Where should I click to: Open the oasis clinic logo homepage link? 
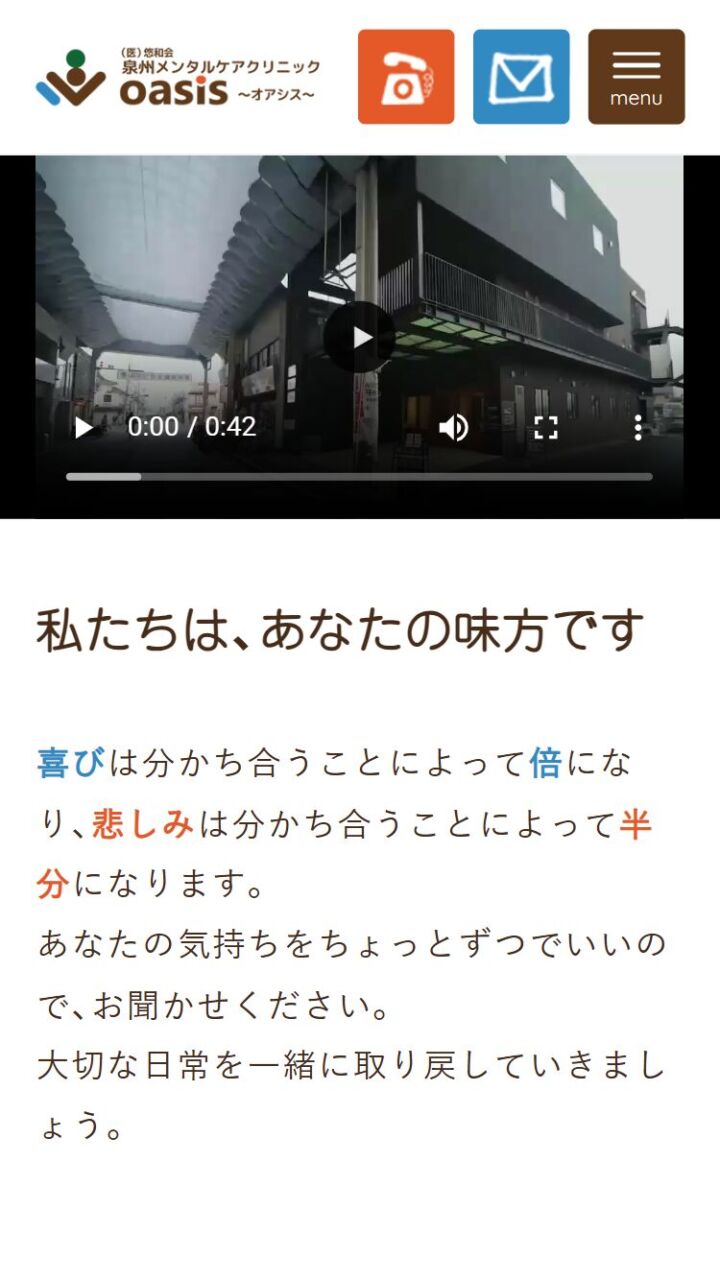pyautogui.click(x=178, y=77)
